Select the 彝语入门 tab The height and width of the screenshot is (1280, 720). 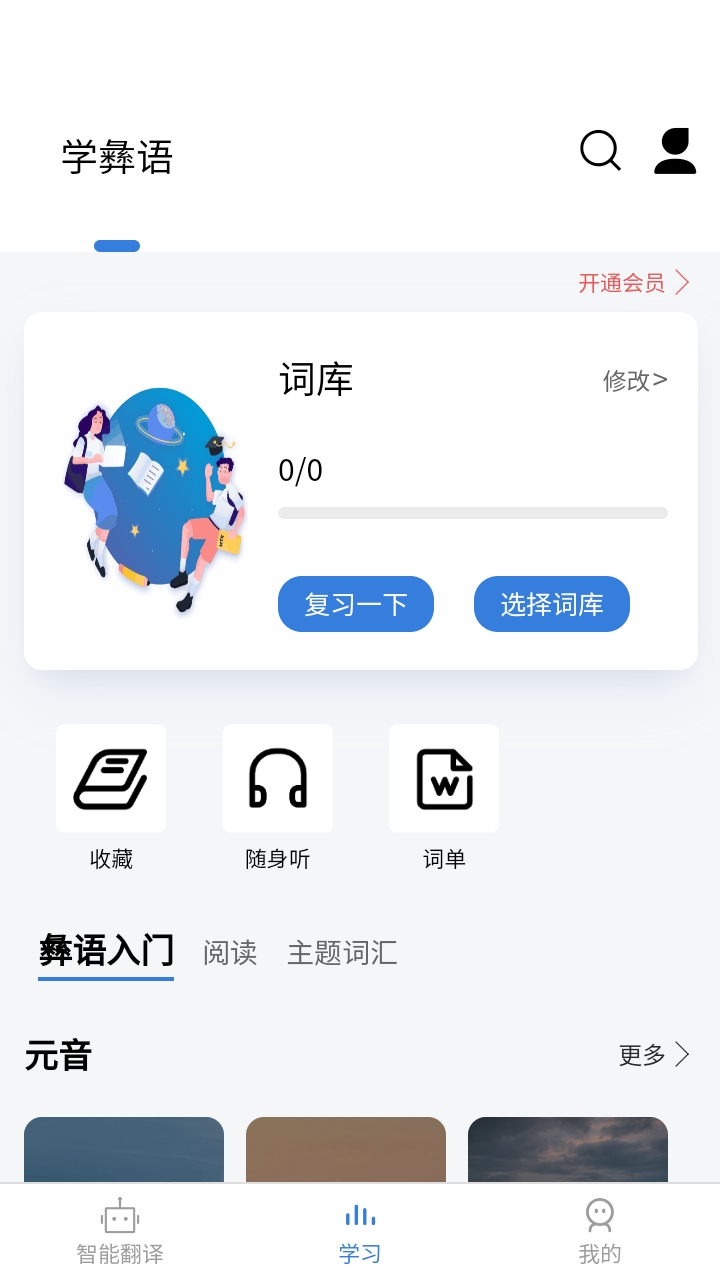[x=106, y=951]
